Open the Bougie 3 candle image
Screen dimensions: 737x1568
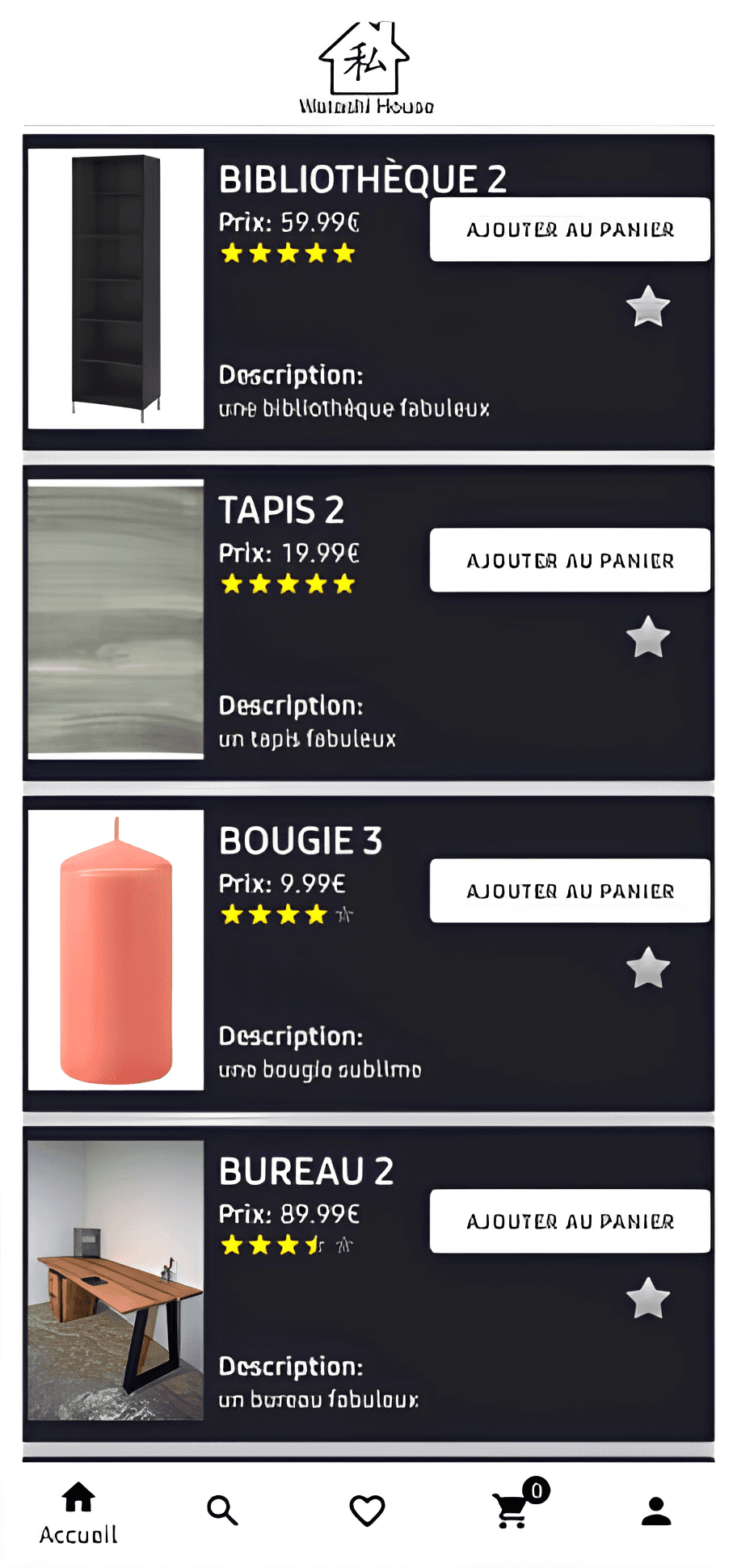(116, 950)
